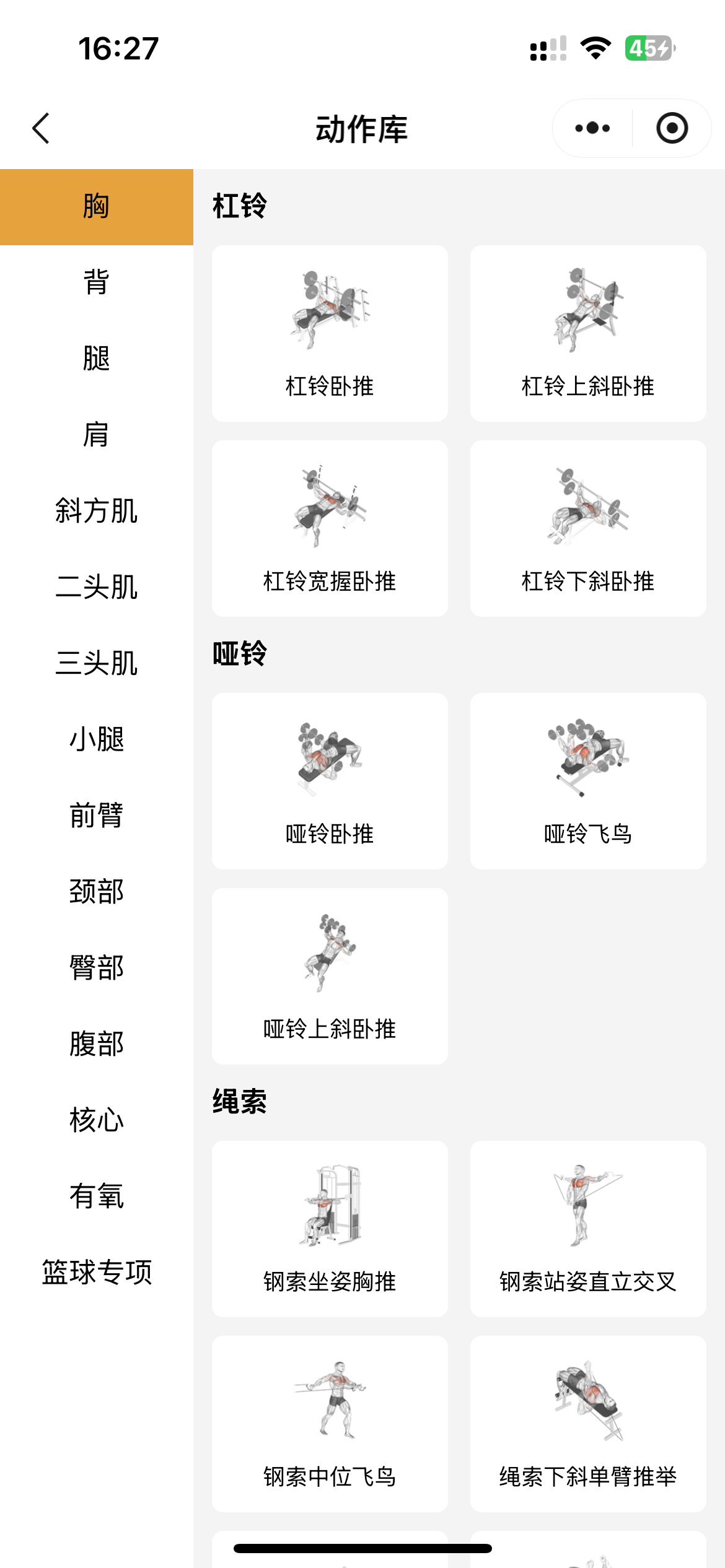Select the wide-grip bench press (杠铃宽握卧推) card
This screenshot has width=725, height=1568.
click(329, 526)
